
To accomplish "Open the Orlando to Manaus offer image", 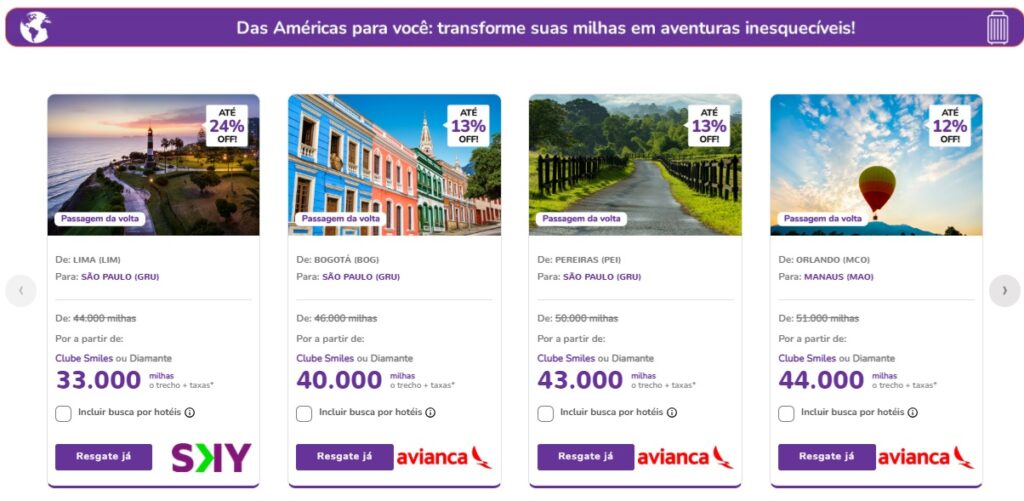I will coord(876,165).
